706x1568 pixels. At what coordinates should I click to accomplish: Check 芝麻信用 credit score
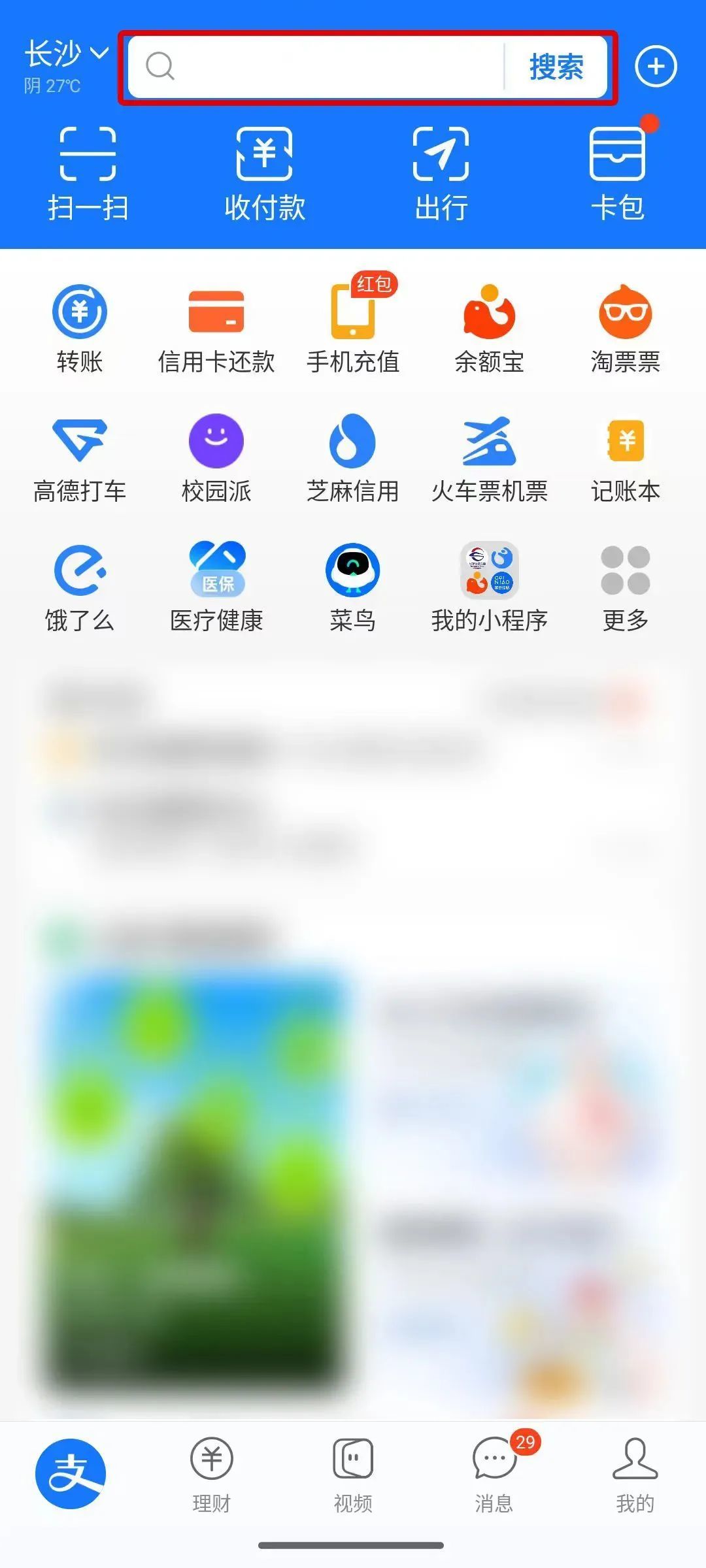pos(353,456)
